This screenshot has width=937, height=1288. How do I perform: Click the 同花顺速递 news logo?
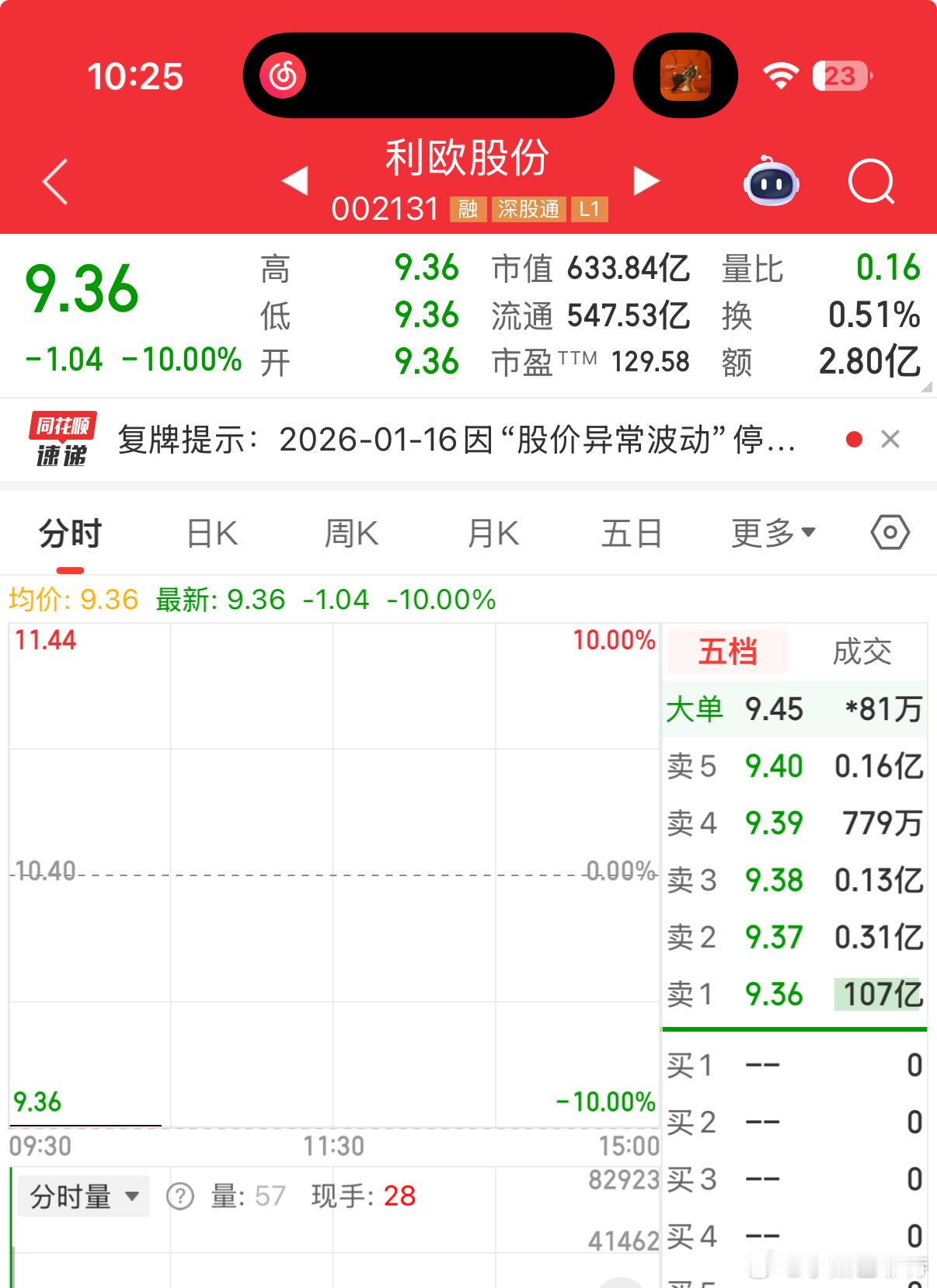pyautogui.click(x=61, y=439)
